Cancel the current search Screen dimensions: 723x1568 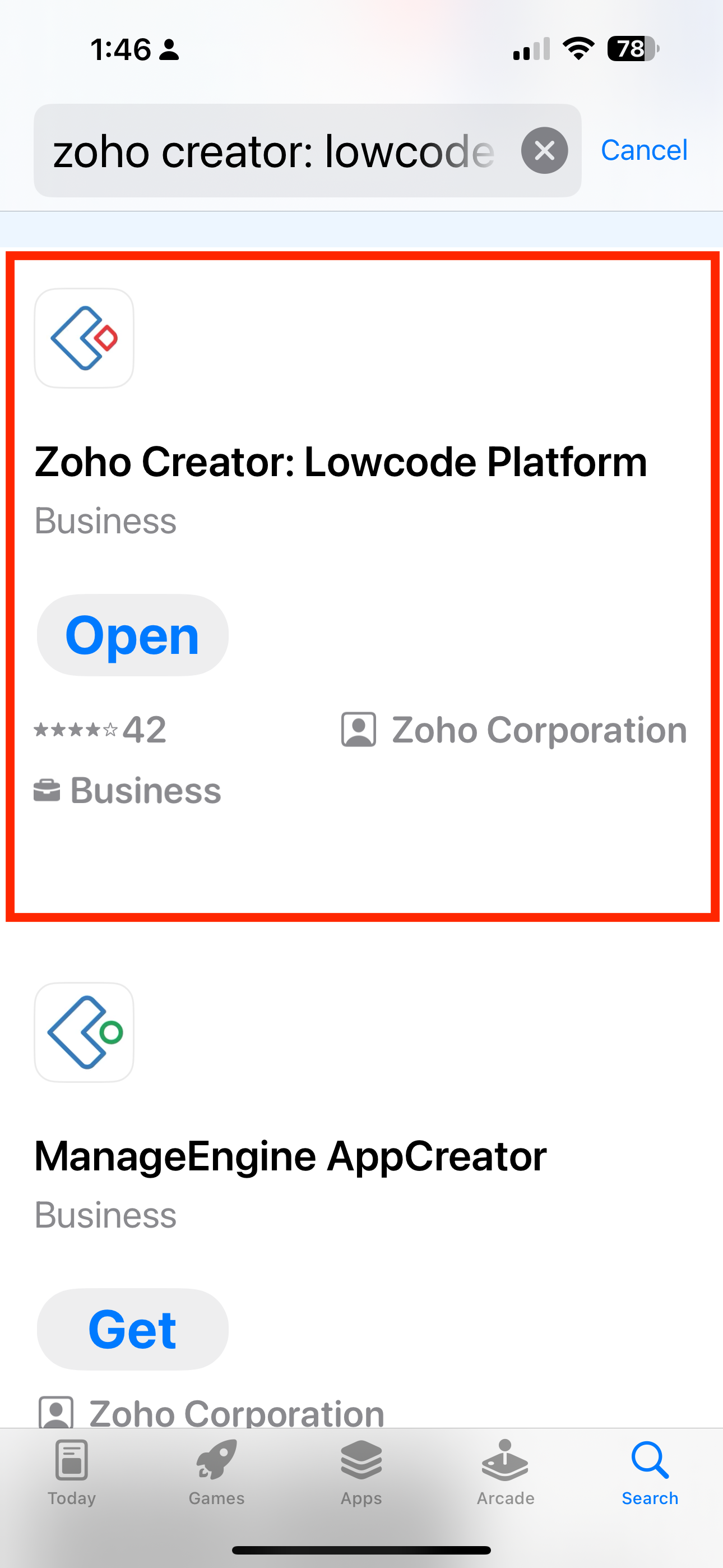pos(644,150)
